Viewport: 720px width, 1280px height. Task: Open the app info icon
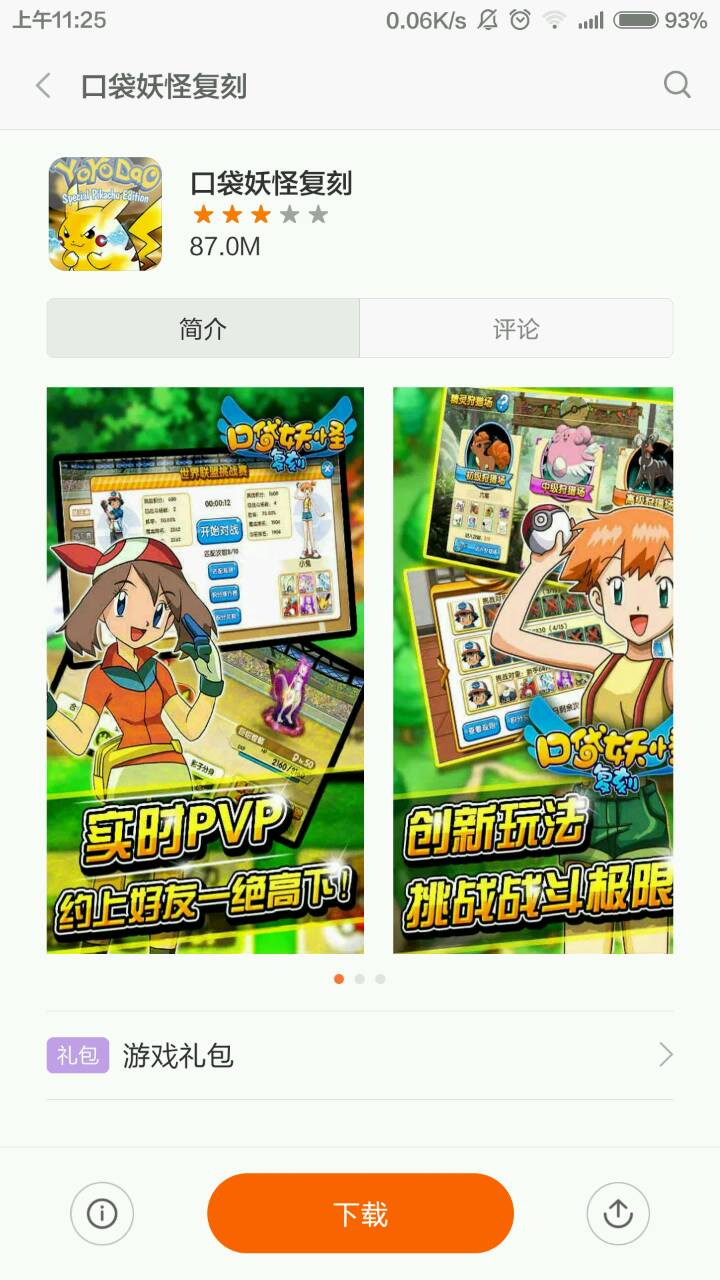(102, 1213)
